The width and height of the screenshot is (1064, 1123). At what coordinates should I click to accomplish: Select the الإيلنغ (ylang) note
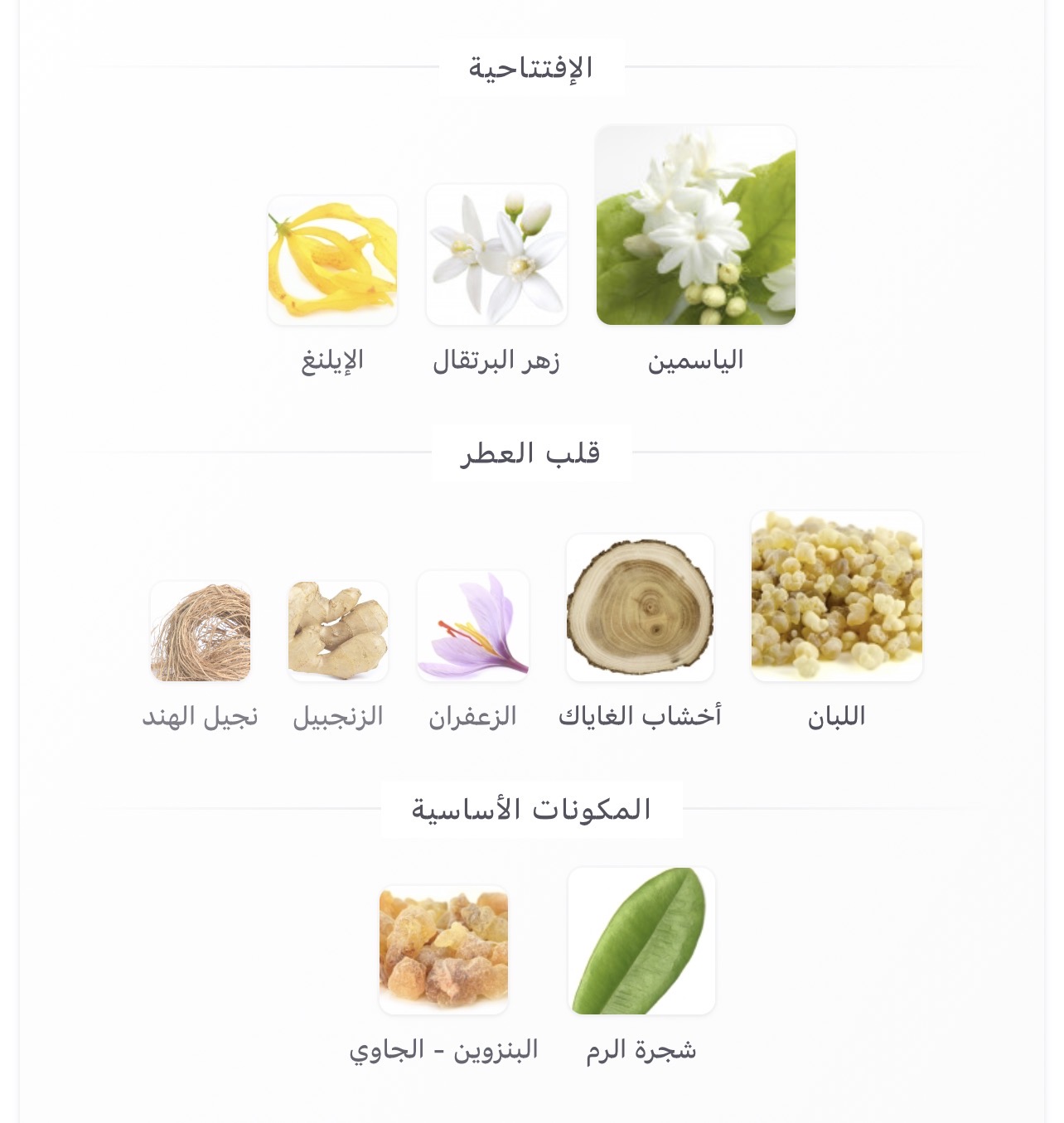[332, 261]
